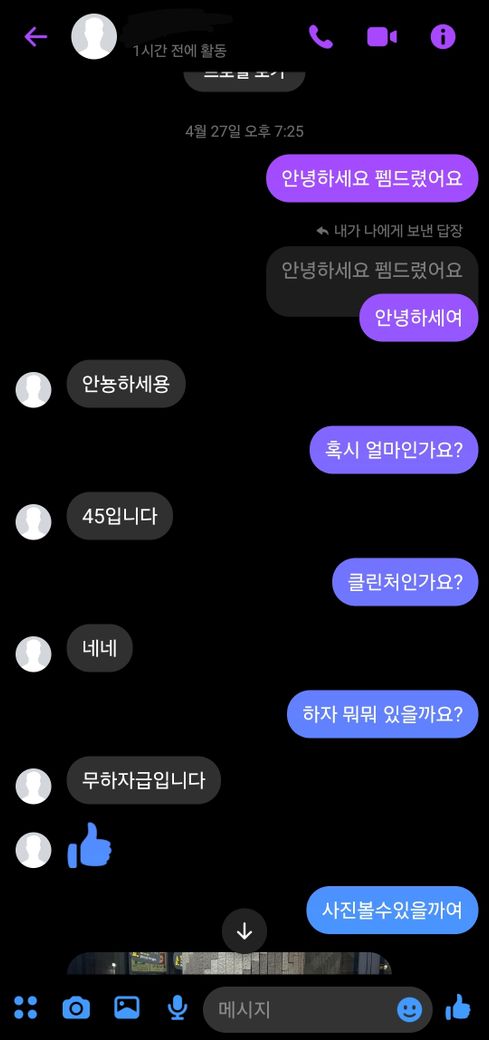The image size is (489, 1040).
Task: Open the camera to take a photo
Action: 76,1008
